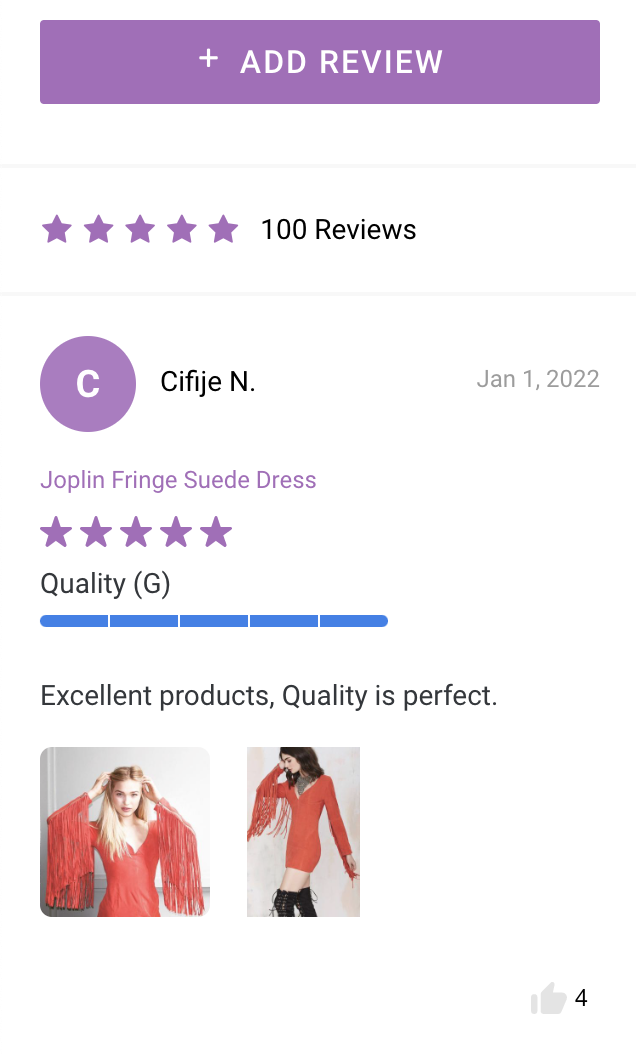This screenshot has height=1054, width=636.
Task: Open the second review photo with black boots
Action: coord(303,832)
